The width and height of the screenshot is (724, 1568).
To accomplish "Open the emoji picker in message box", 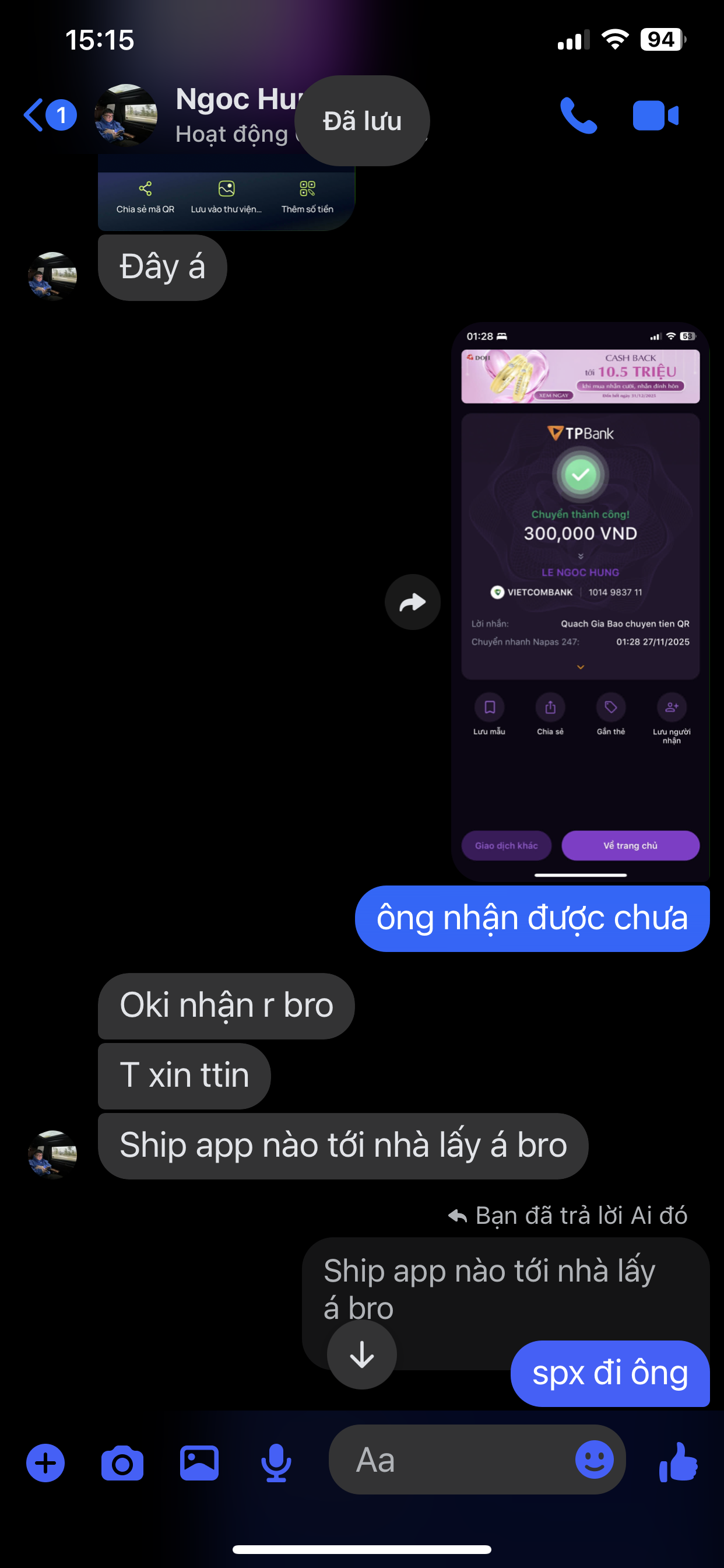I will point(594,1459).
